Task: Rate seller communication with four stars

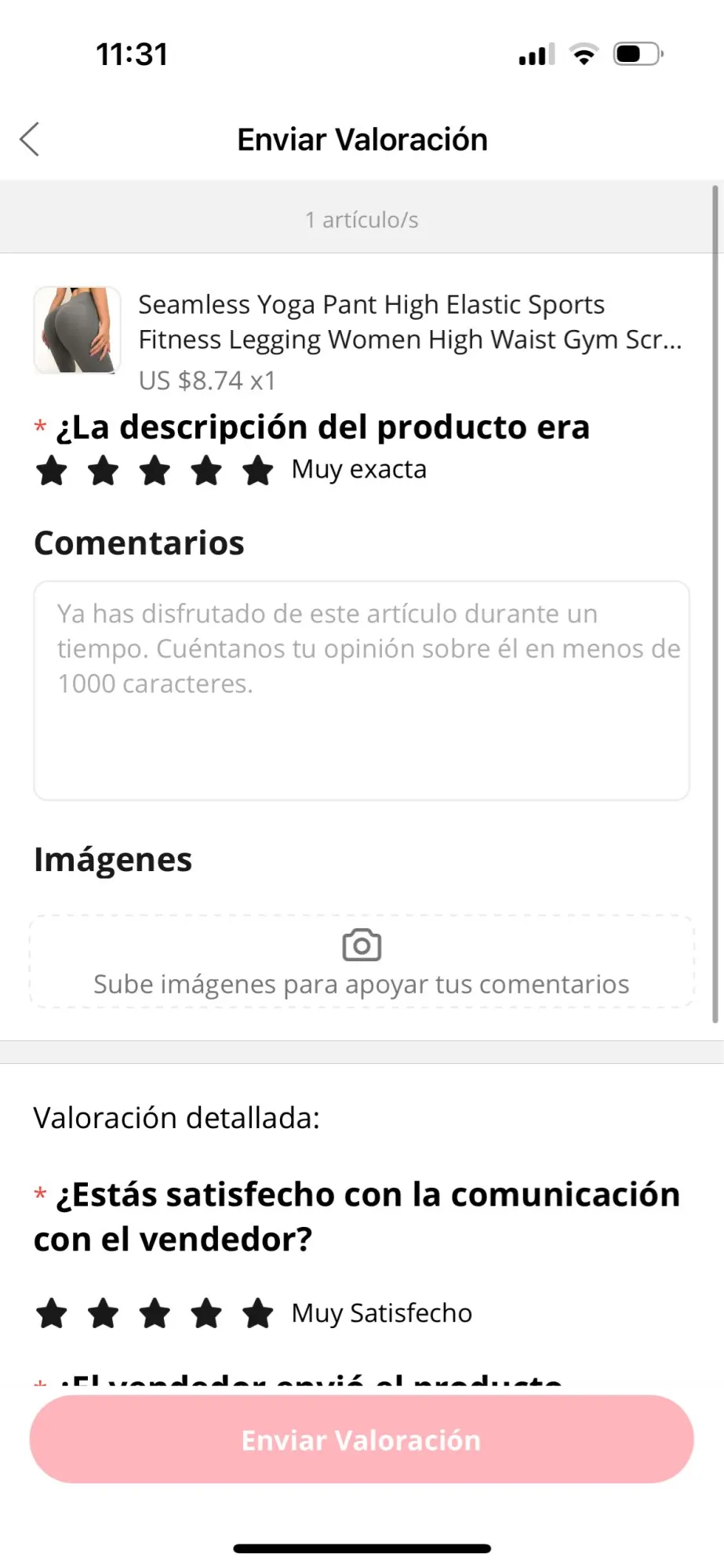Action: (x=206, y=1313)
